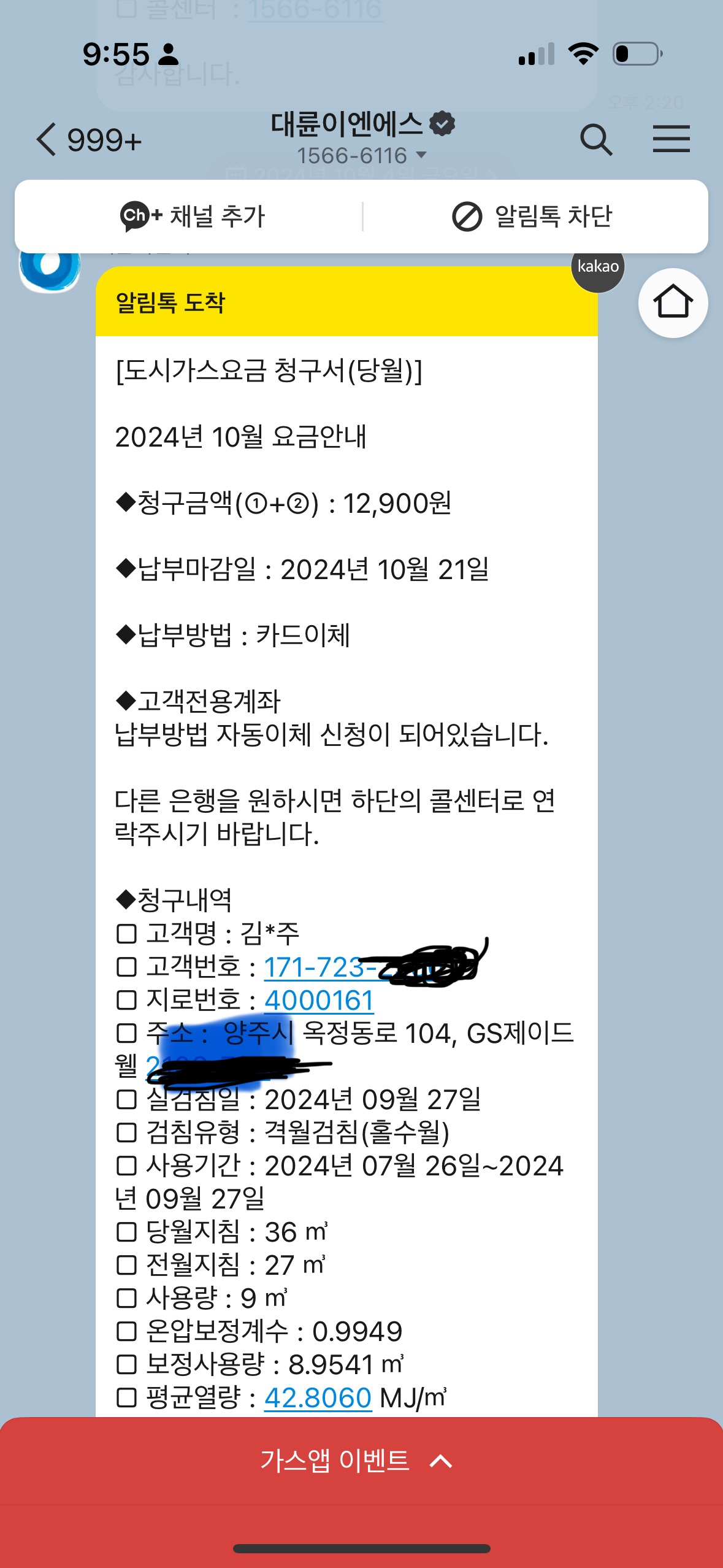
Task: Open the channel home button
Action: pyautogui.click(x=673, y=302)
